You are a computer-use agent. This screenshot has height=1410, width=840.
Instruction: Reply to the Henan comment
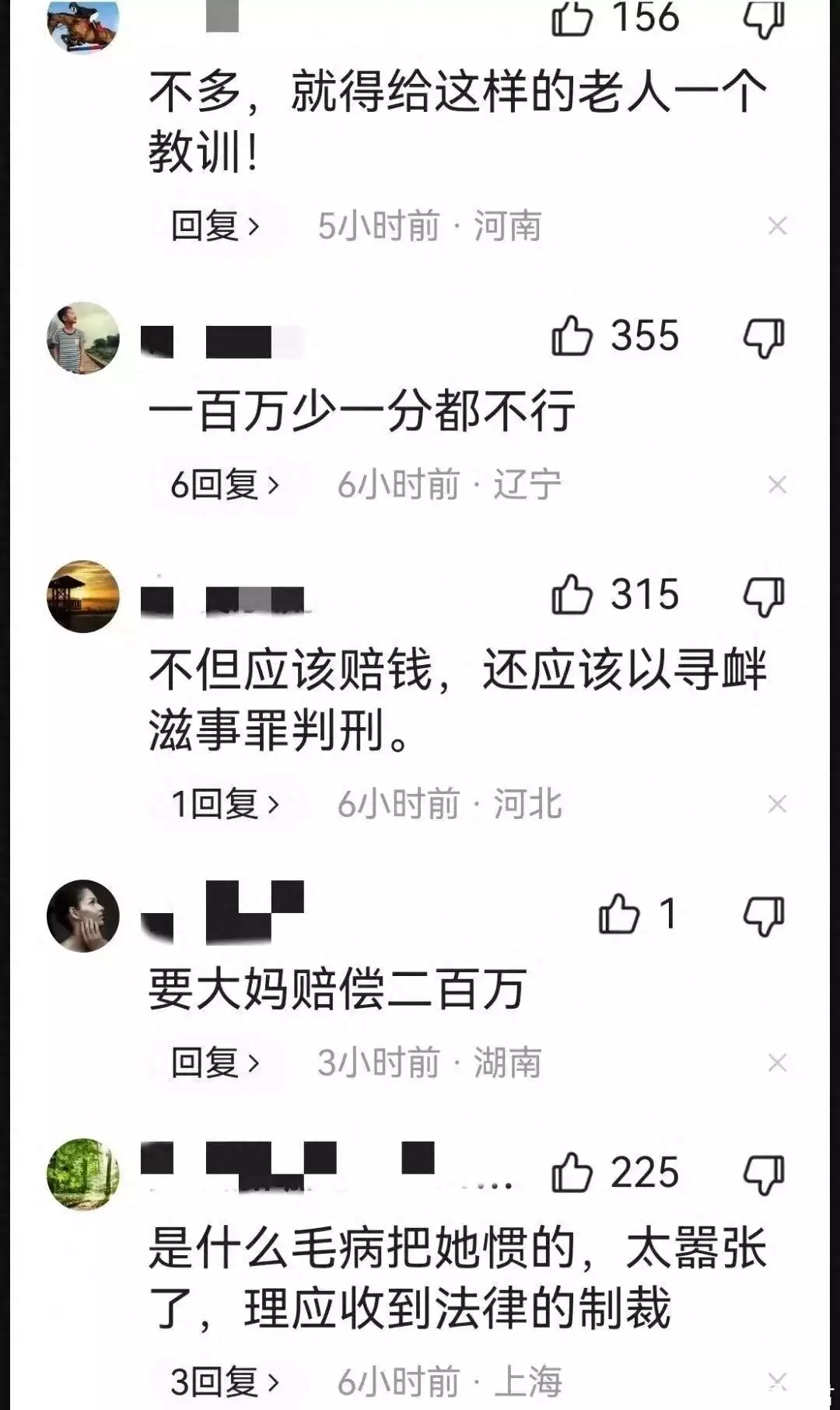pos(215,226)
